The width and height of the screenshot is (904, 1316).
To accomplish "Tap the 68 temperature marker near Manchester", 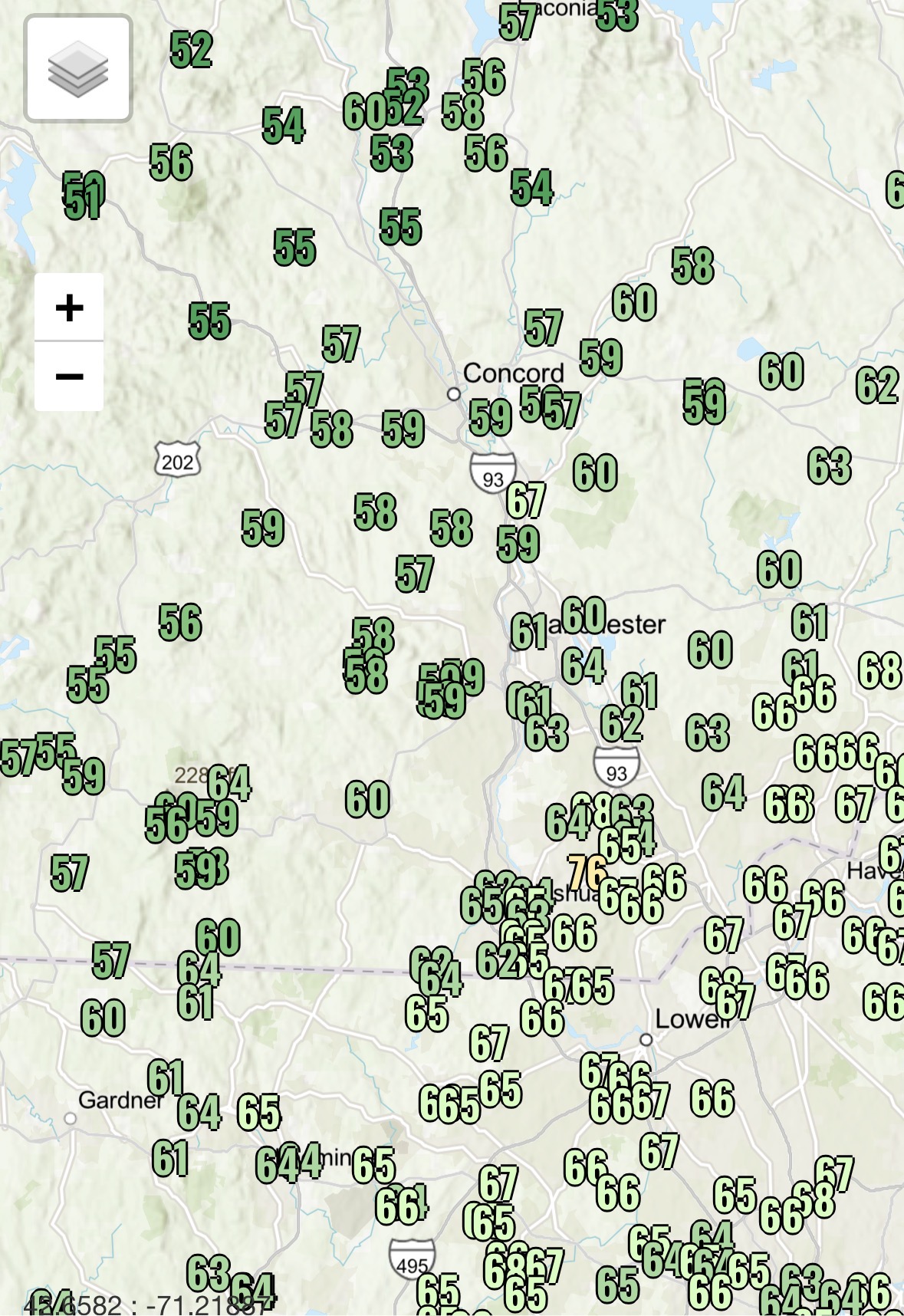I will pos(879,670).
